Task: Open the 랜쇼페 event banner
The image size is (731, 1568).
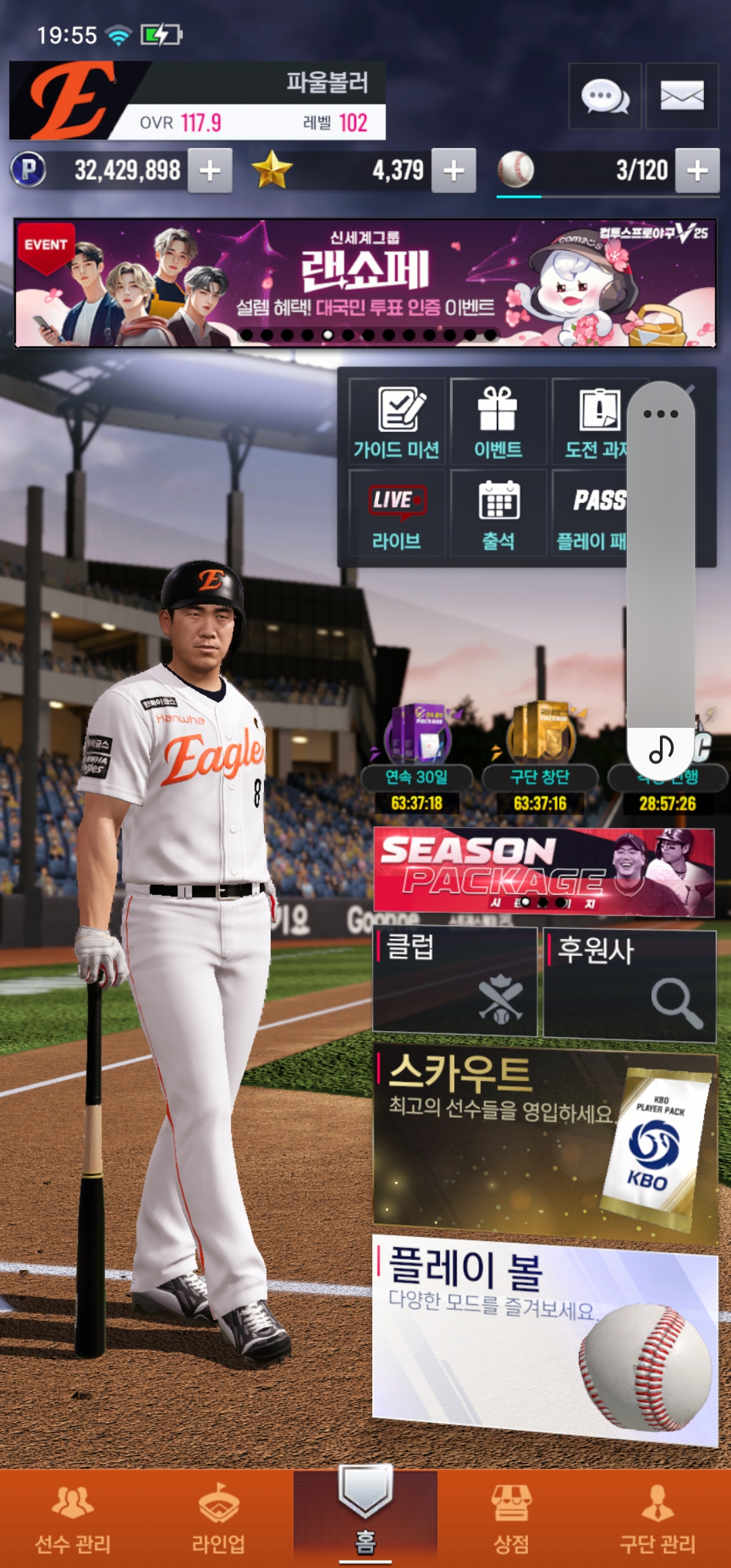Action: (x=365, y=283)
